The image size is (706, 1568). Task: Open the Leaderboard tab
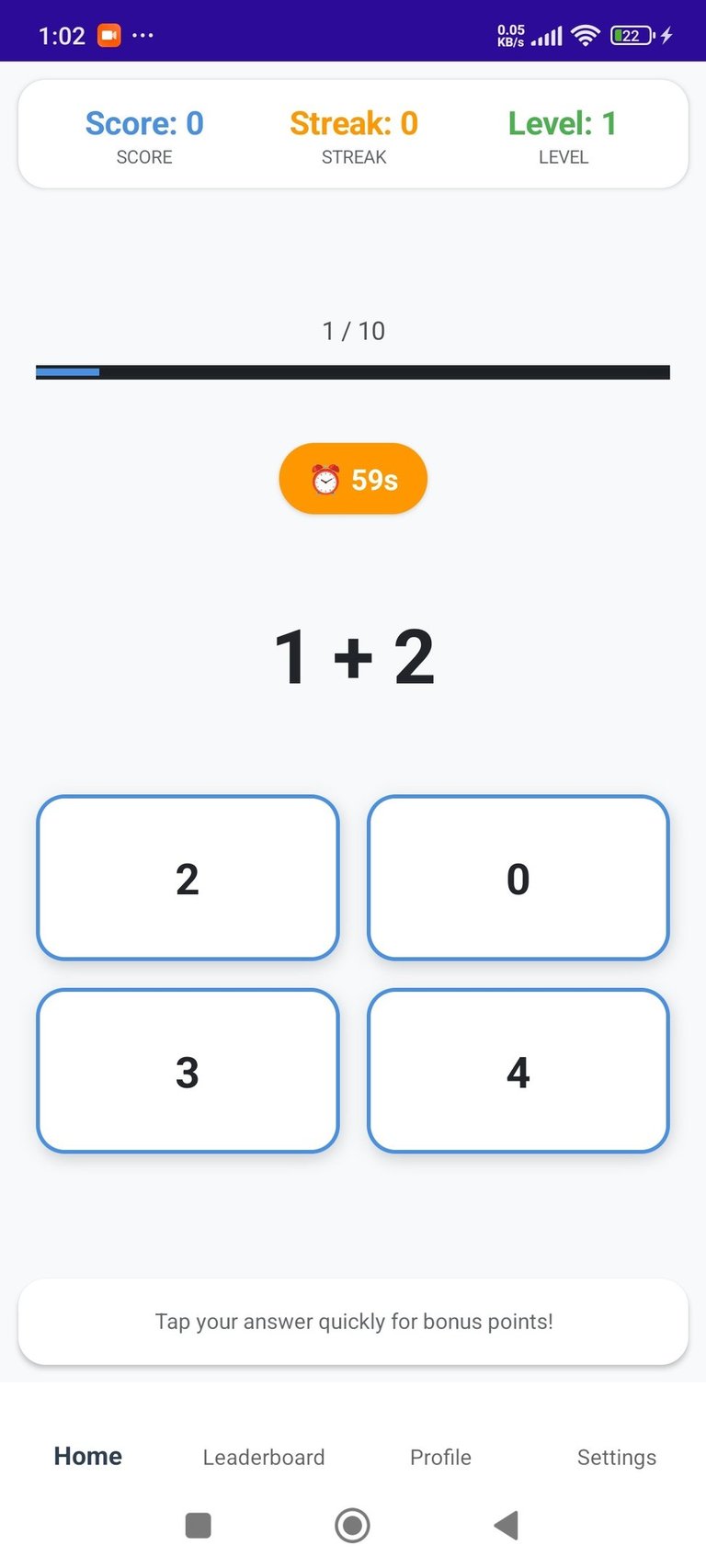pos(264,1457)
